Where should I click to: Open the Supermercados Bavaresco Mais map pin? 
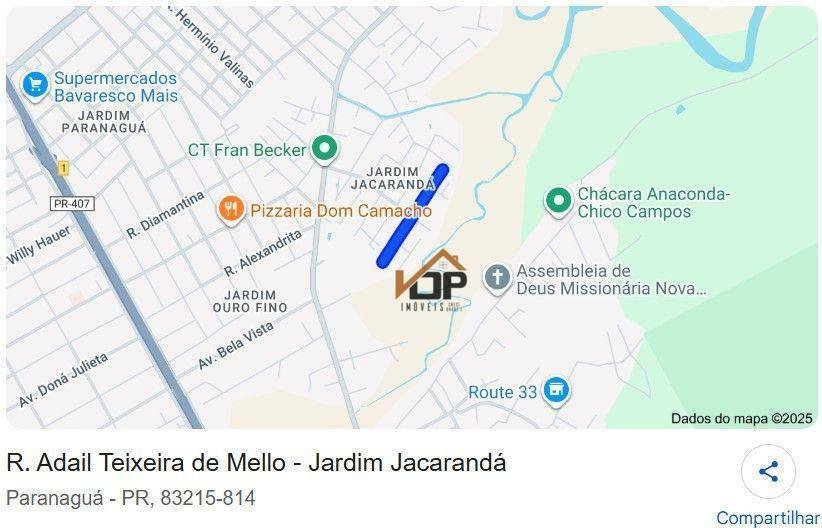(35, 85)
